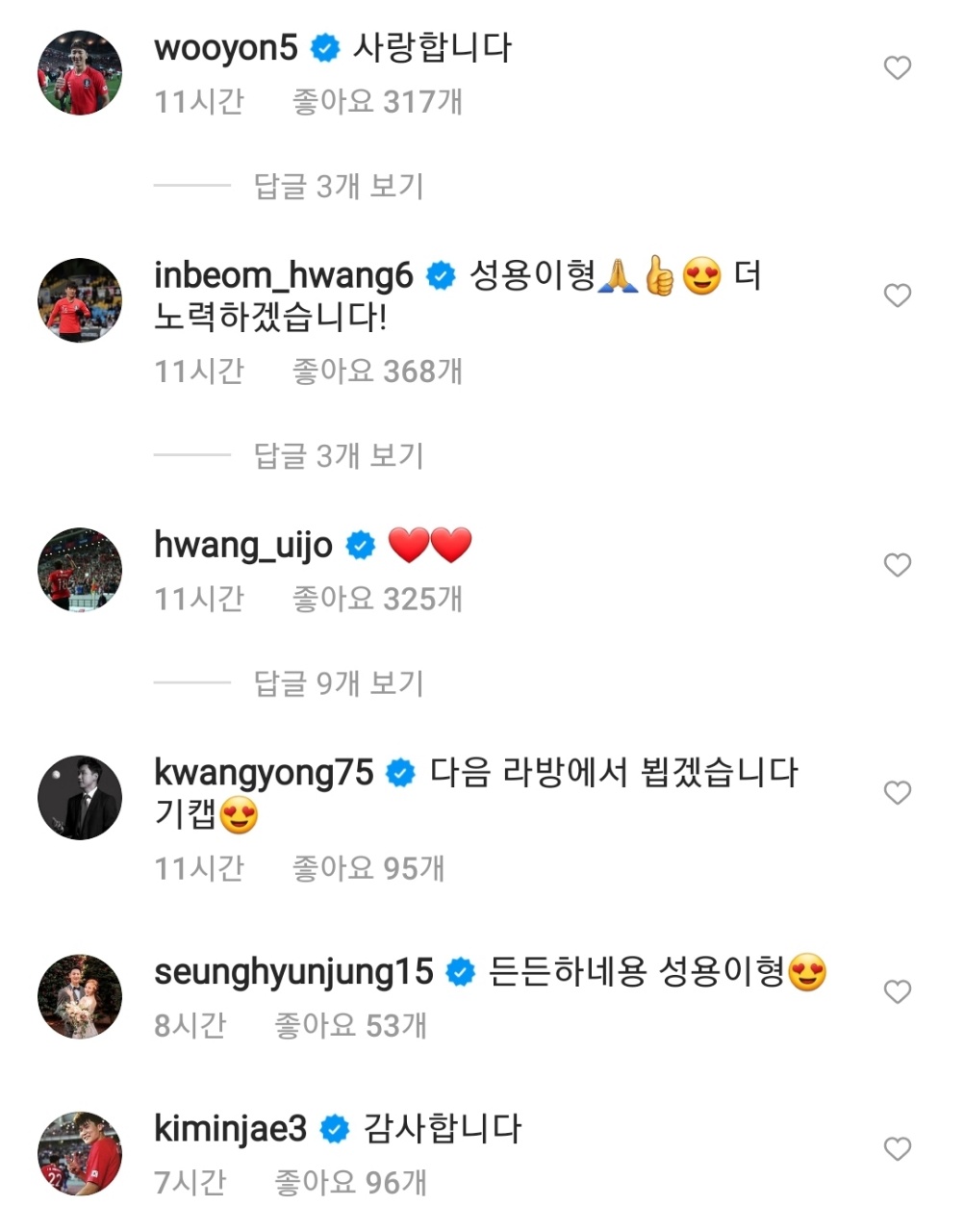Open wooyon5's profile via username
This screenshot has height=1232, width=964.
tap(226, 48)
